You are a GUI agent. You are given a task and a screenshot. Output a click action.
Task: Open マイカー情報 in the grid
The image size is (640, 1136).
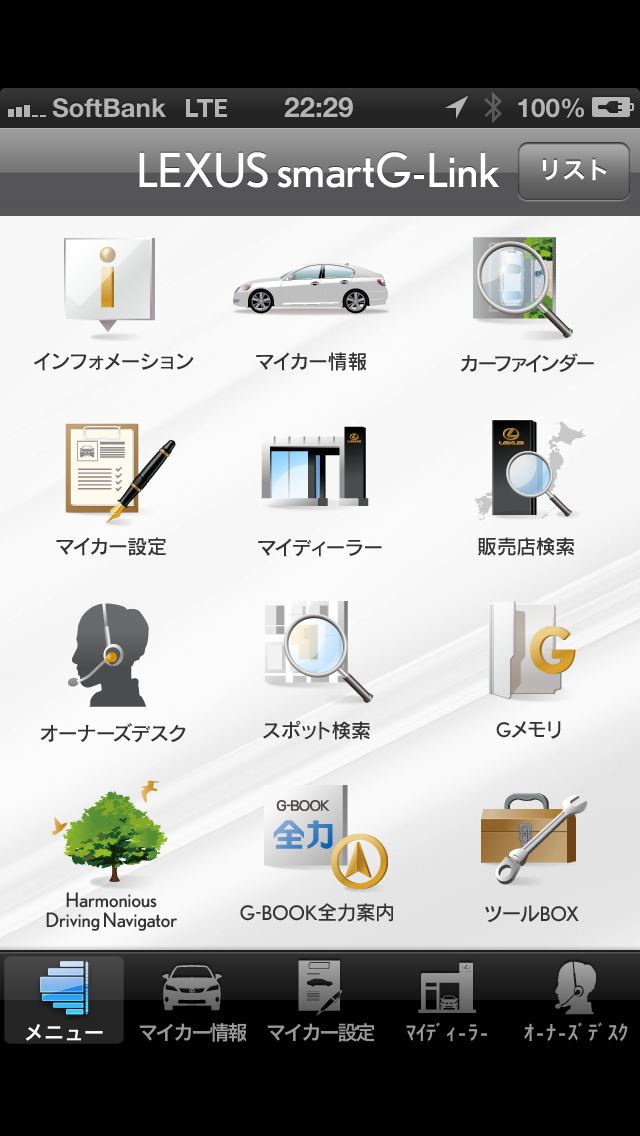coord(311,300)
